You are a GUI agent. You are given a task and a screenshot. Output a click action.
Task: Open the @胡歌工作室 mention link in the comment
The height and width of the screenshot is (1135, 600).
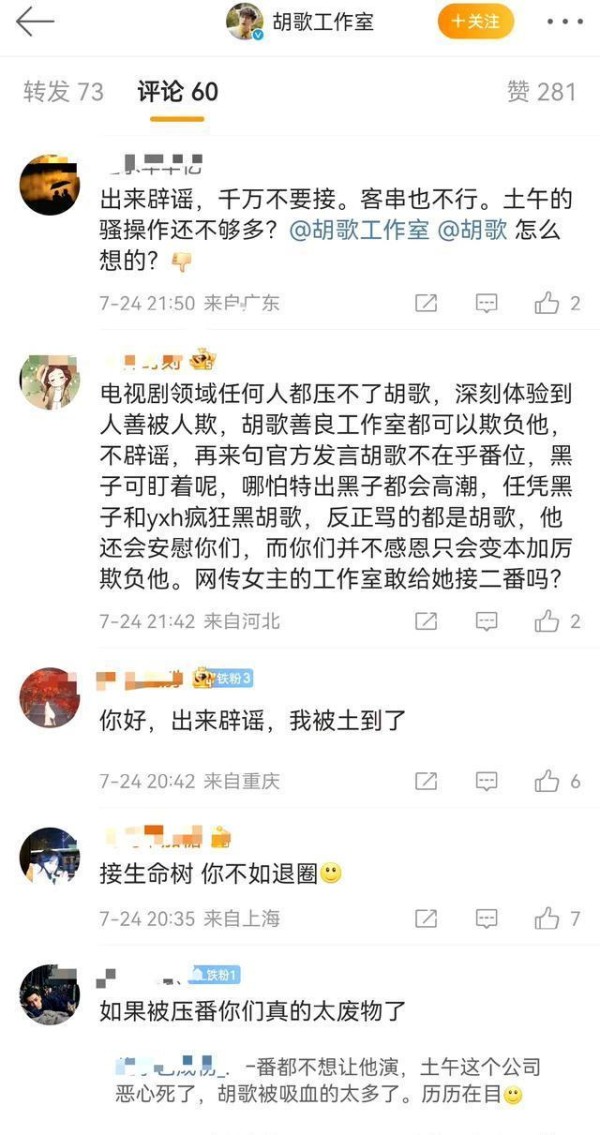pos(359,229)
